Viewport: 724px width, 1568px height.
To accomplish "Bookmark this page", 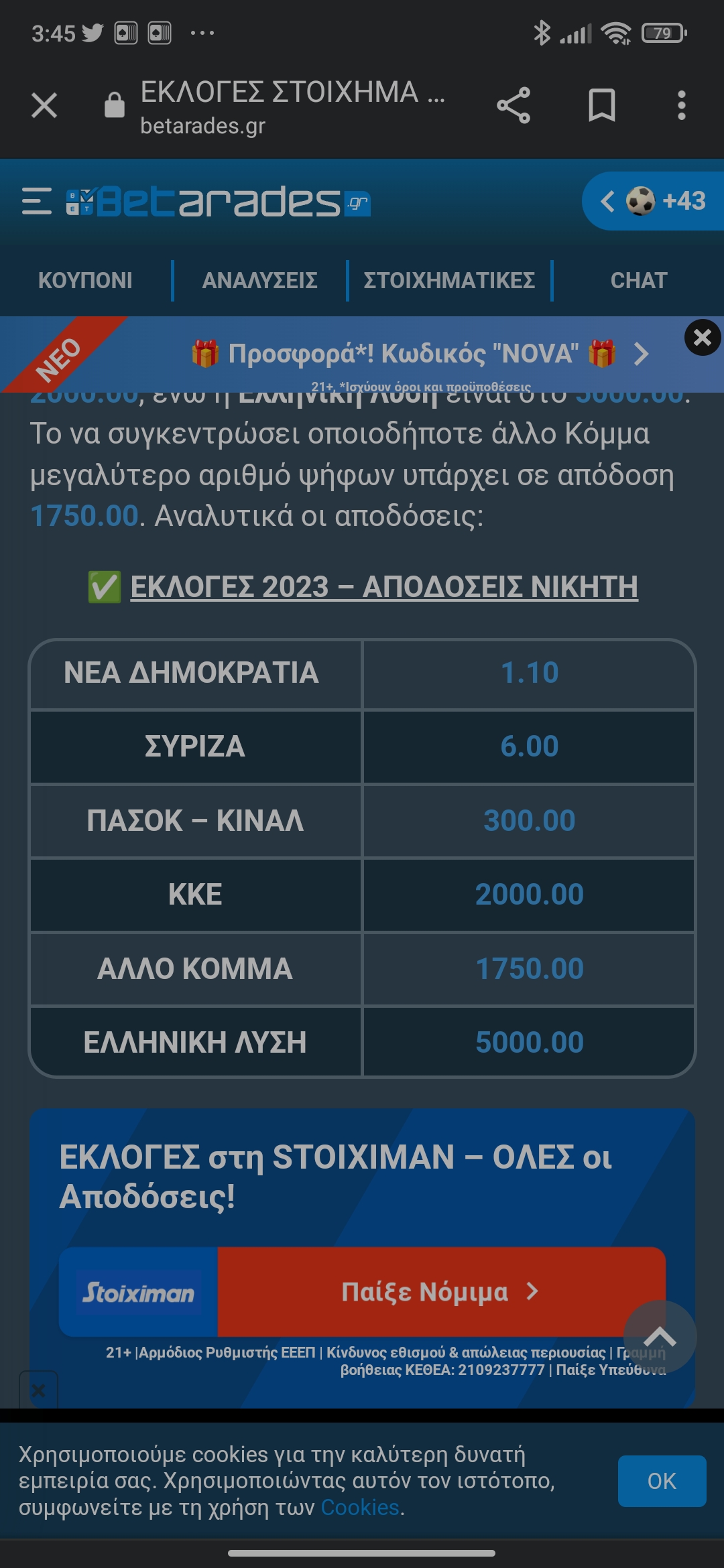I will (x=601, y=105).
